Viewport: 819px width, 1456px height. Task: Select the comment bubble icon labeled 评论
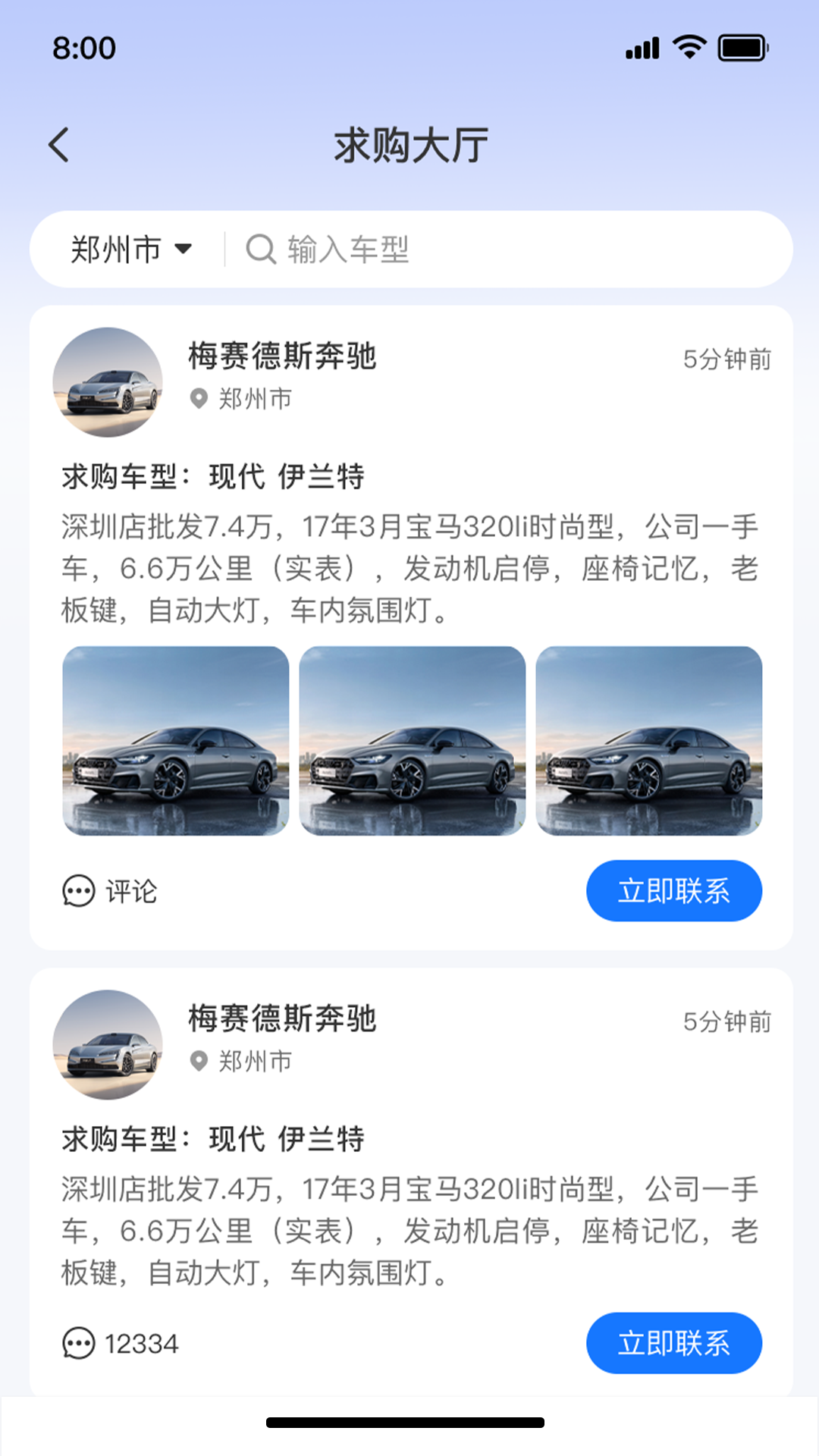point(77,891)
